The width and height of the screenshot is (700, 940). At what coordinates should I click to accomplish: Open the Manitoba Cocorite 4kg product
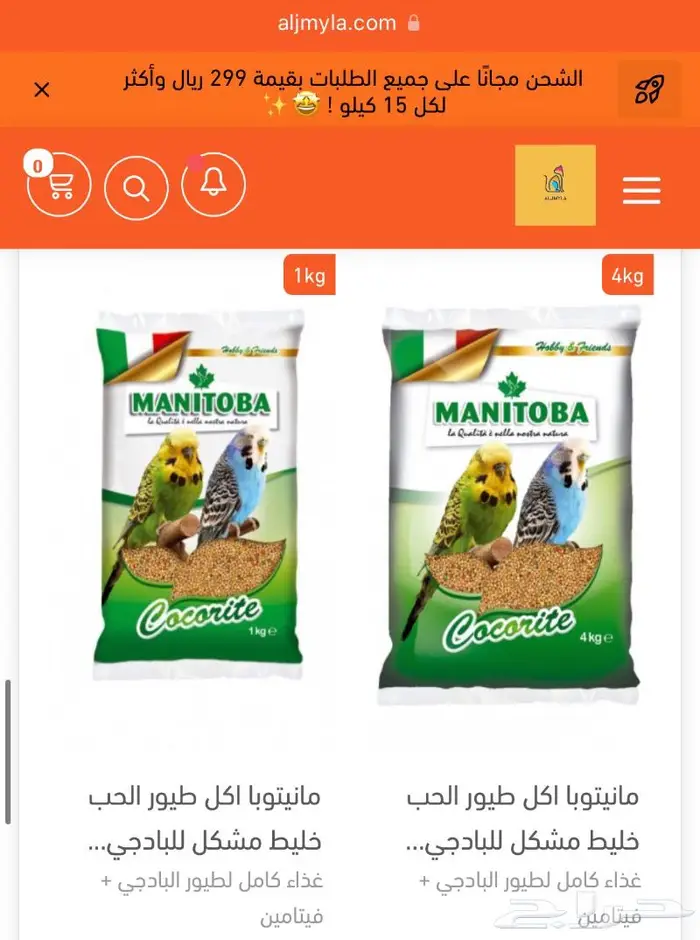point(510,500)
